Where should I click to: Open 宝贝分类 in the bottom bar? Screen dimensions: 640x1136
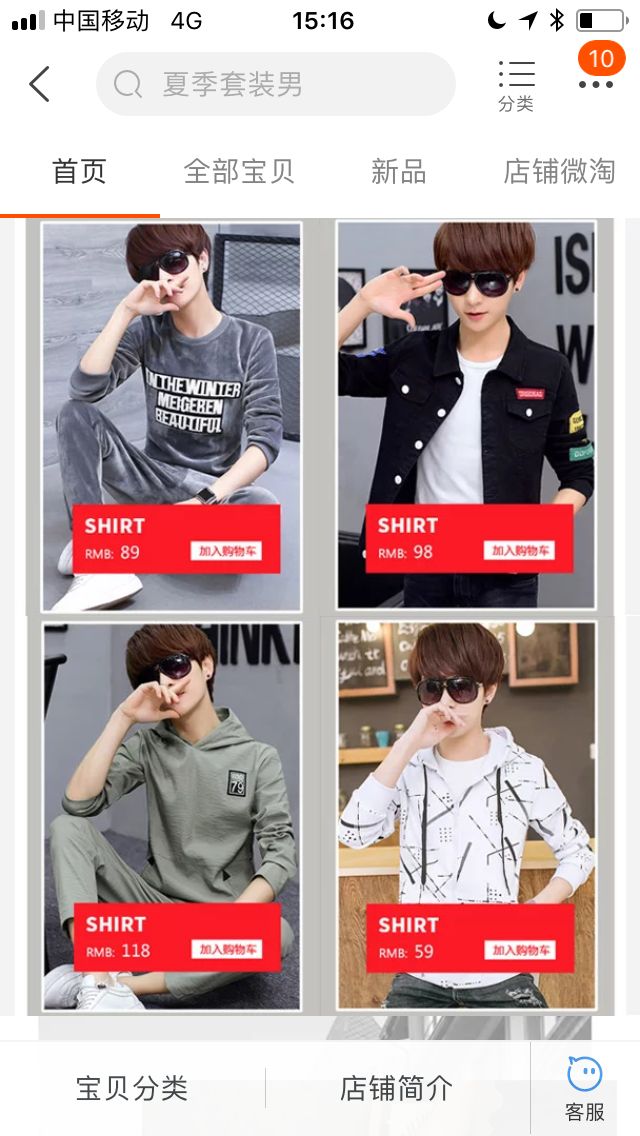point(132,1088)
